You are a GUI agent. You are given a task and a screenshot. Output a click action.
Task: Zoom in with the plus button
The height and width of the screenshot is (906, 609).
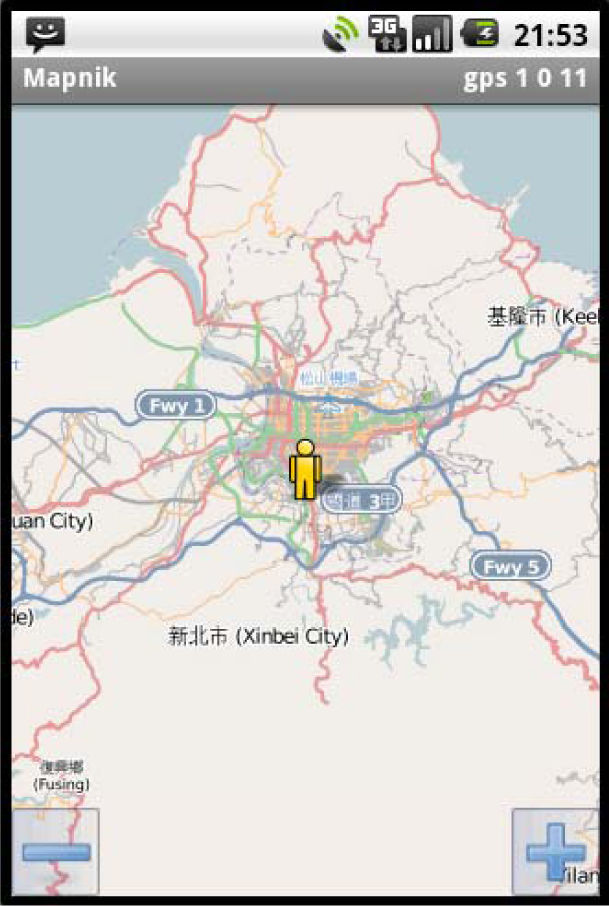[x=555, y=852]
